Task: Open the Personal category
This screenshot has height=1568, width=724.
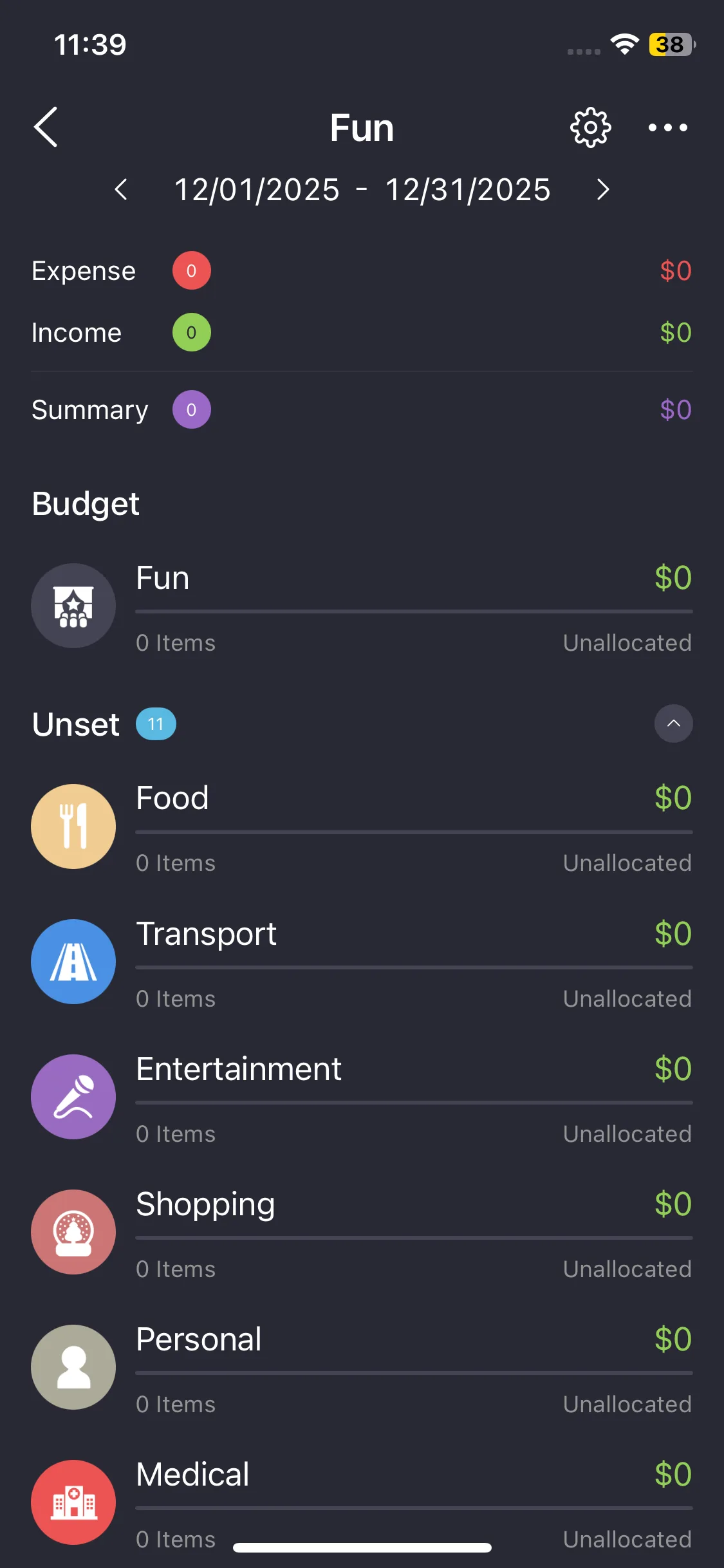Action: coord(362,1367)
